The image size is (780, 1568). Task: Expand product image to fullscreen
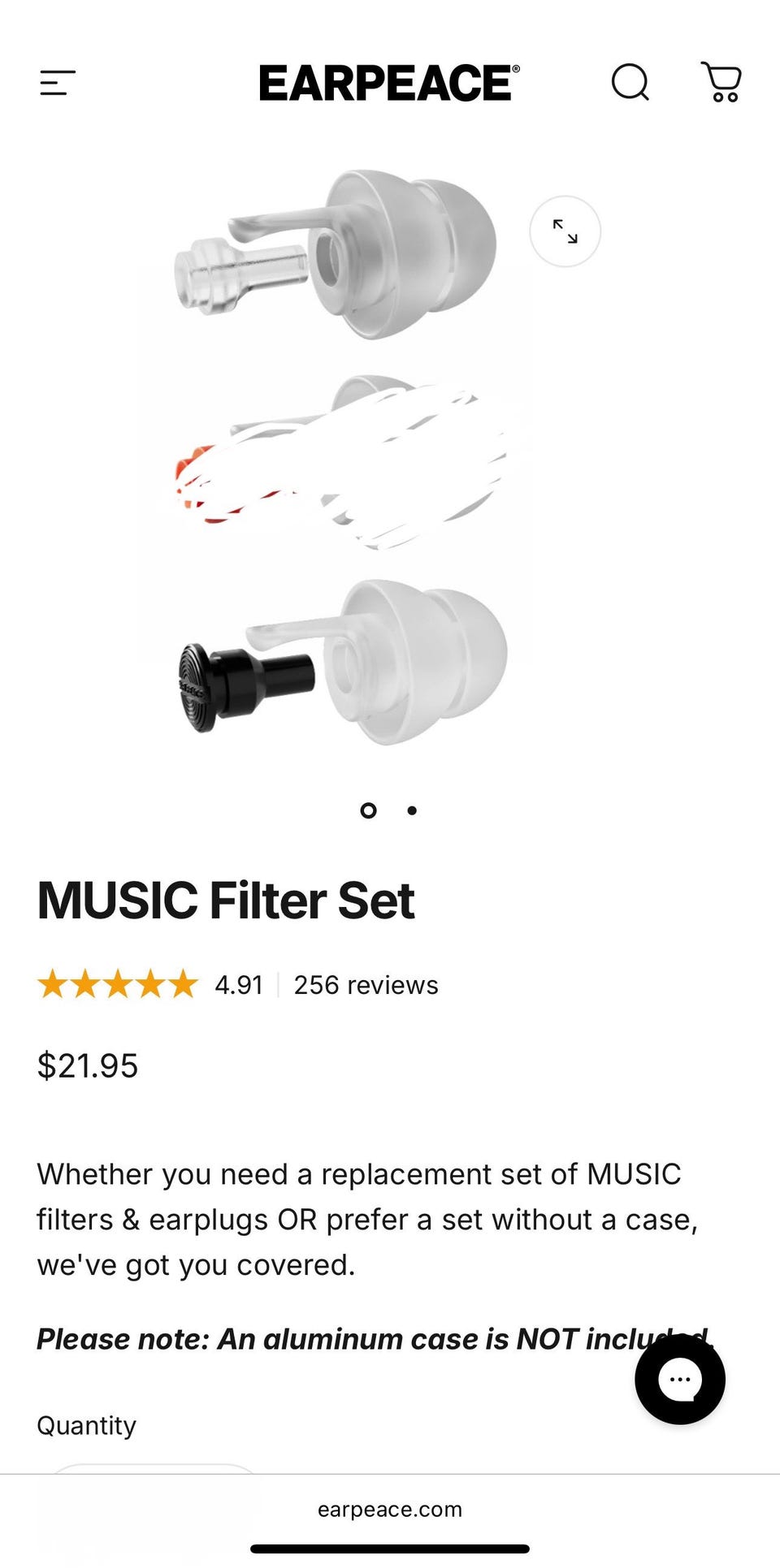(565, 231)
